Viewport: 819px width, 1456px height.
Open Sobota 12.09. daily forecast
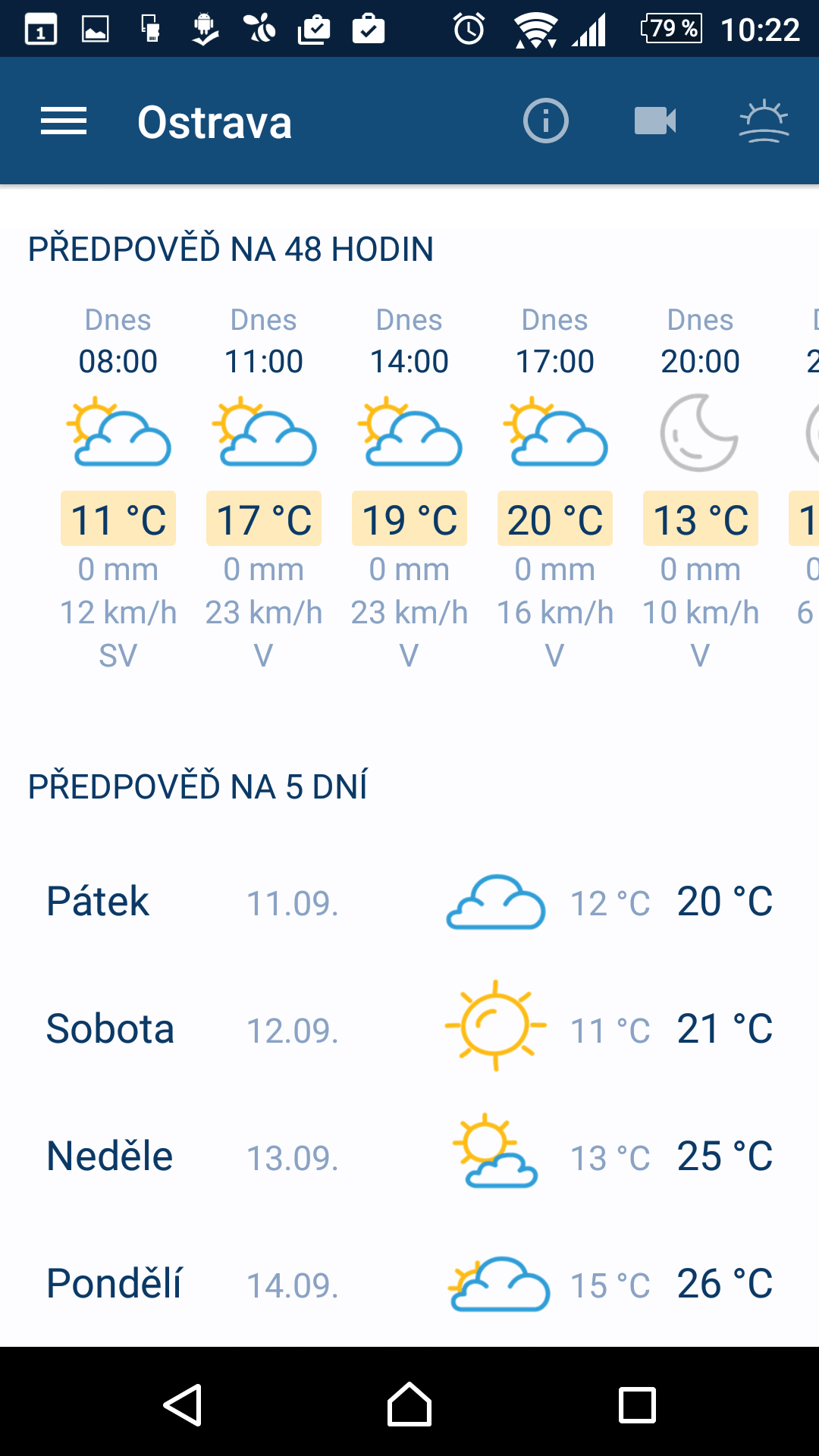[409, 1030]
